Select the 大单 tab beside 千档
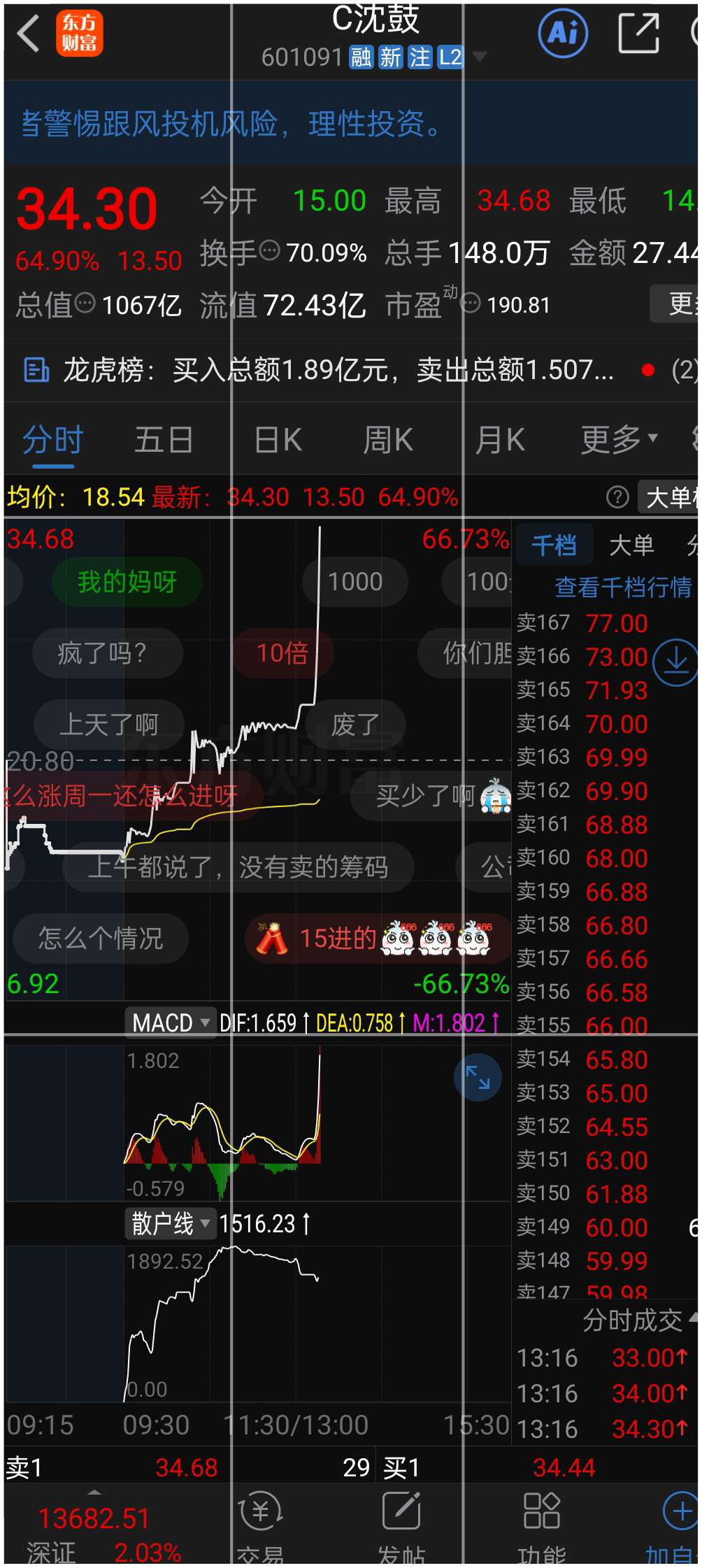Viewport: 702px width, 1568px height. pyautogui.click(x=631, y=545)
